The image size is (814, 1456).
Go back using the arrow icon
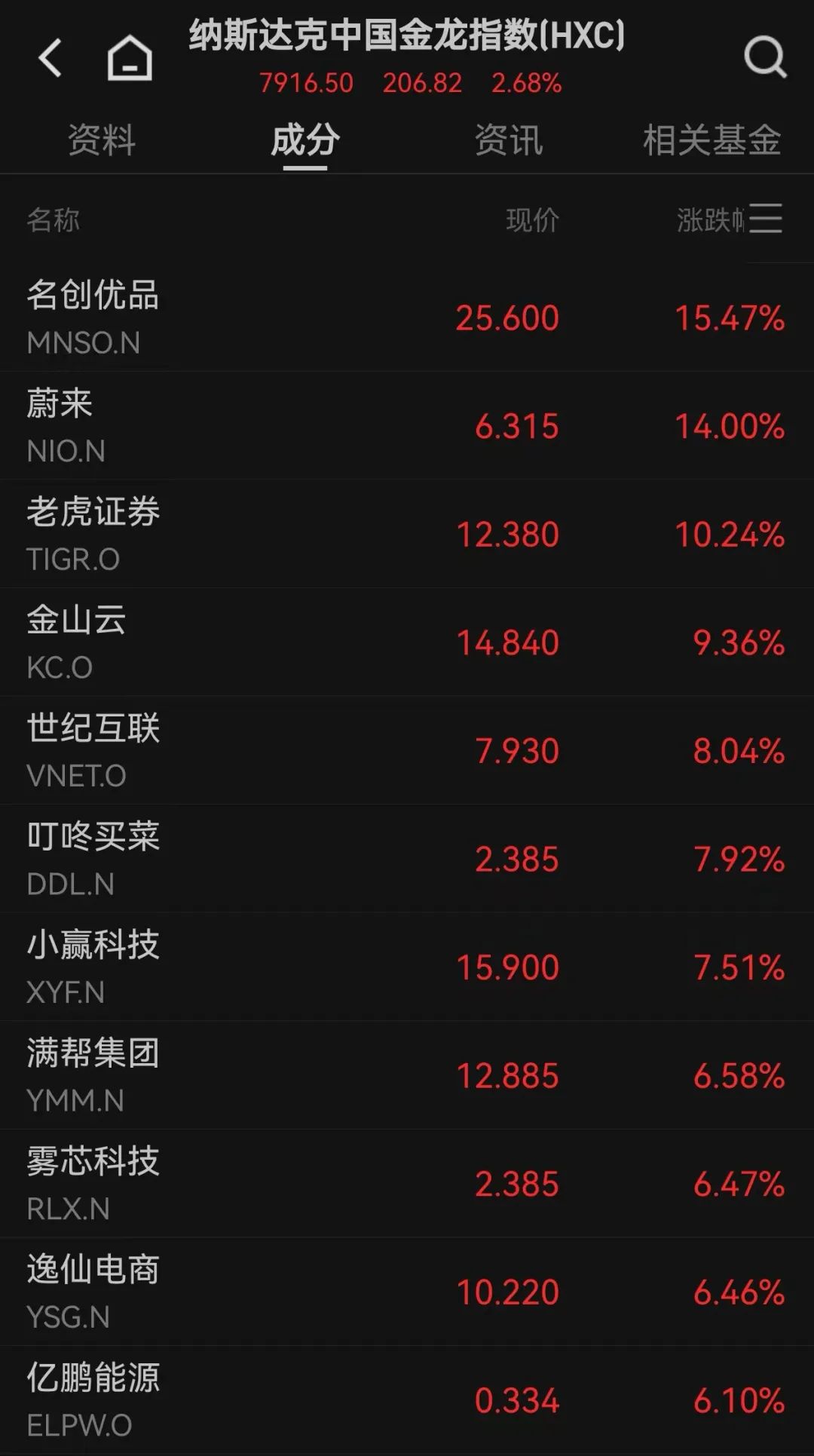(50, 58)
